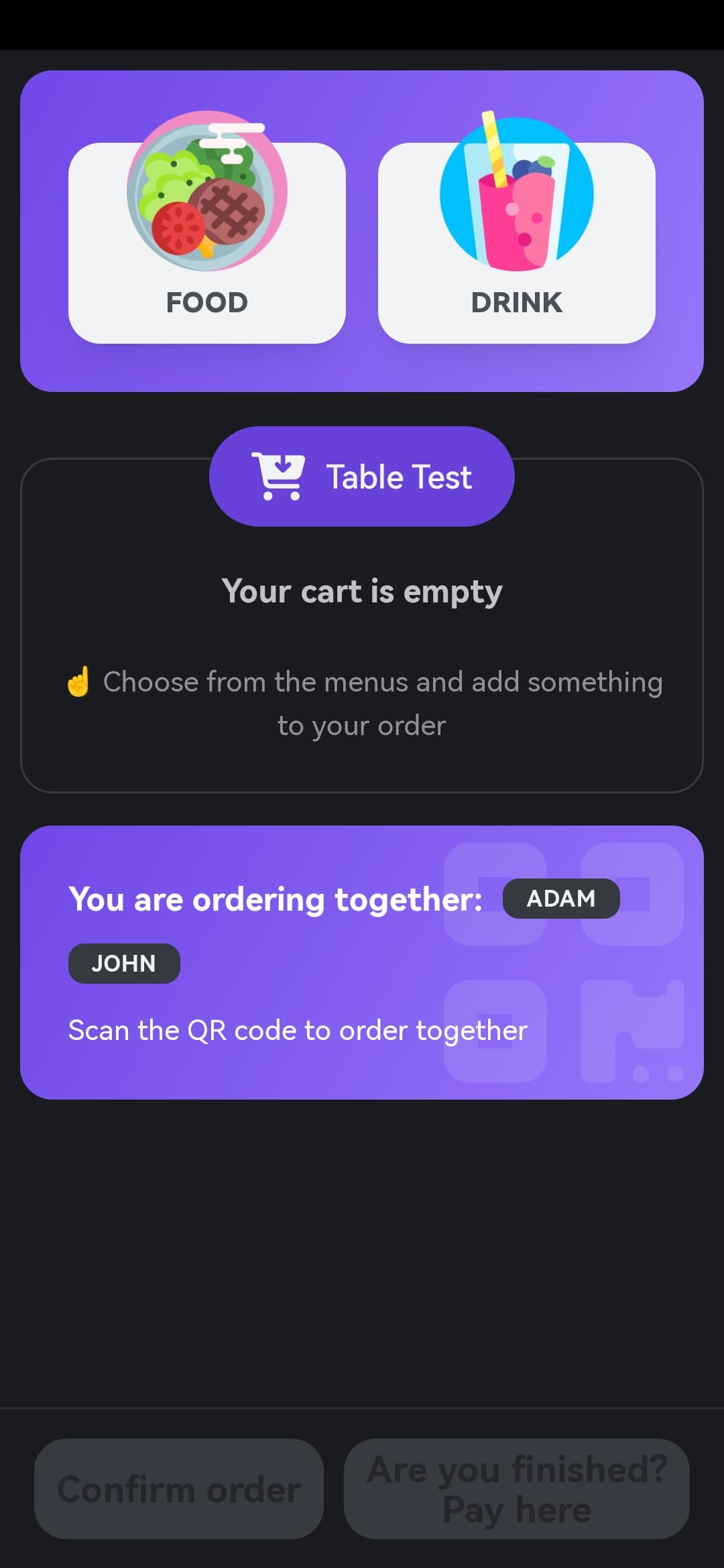Open the FOOD menu card
Screen dimensions: 724x1568
point(206,243)
